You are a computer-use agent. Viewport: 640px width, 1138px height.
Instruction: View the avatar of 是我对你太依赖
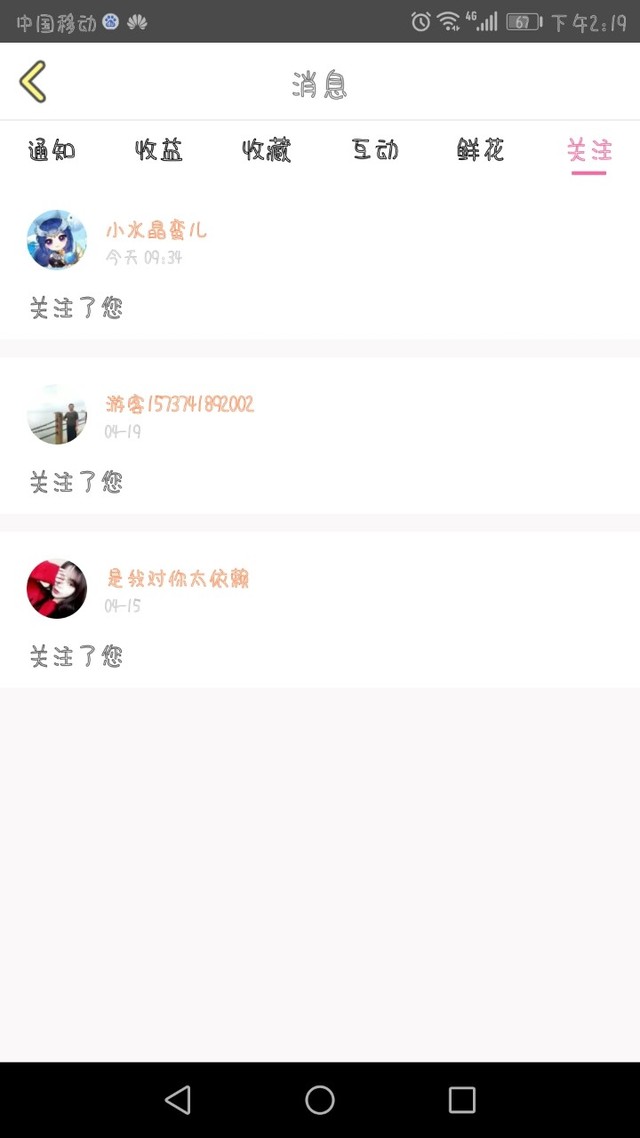click(57, 589)
